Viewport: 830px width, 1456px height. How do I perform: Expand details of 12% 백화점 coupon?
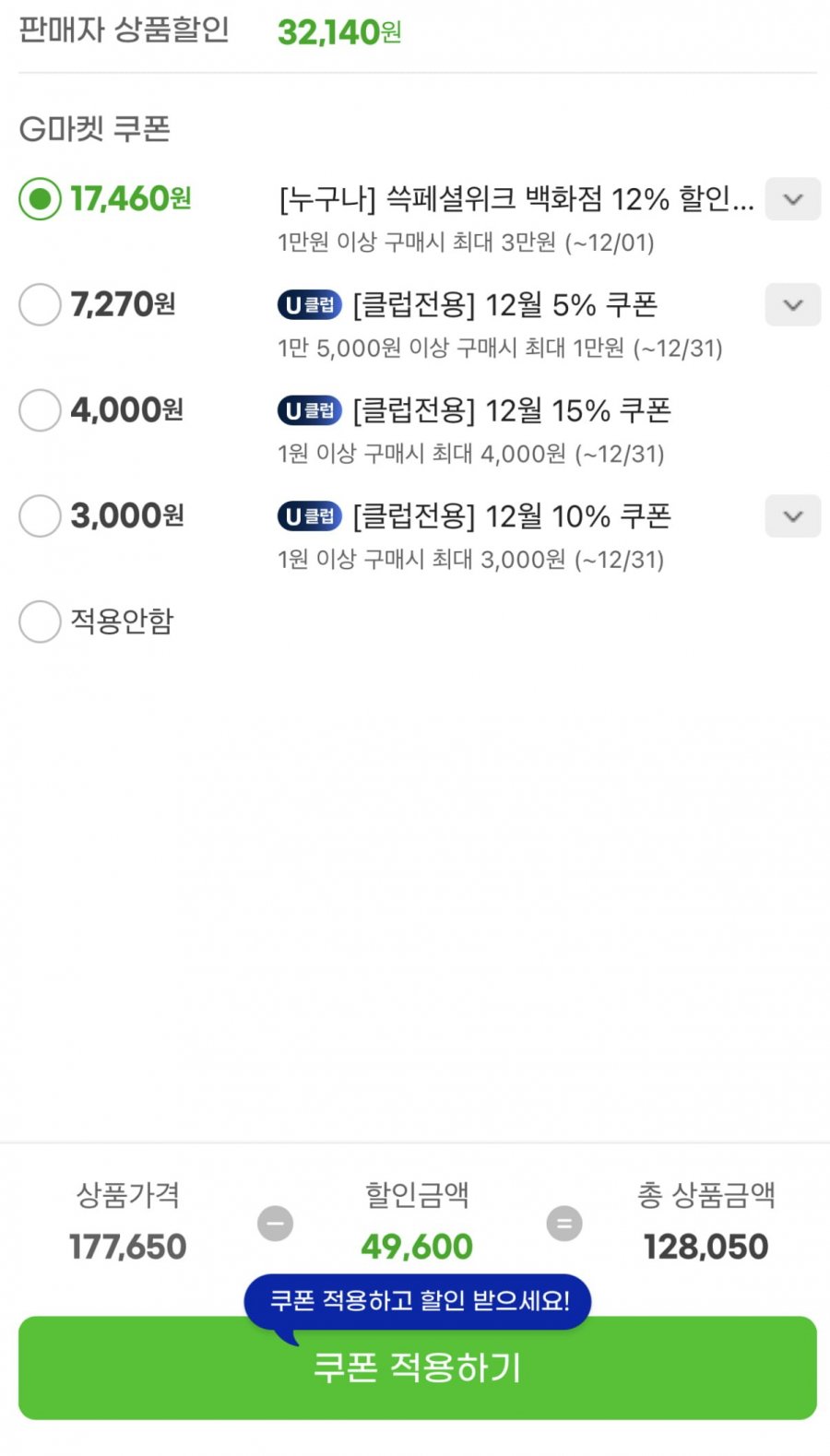pyautogui.click(x=792, y=199)
